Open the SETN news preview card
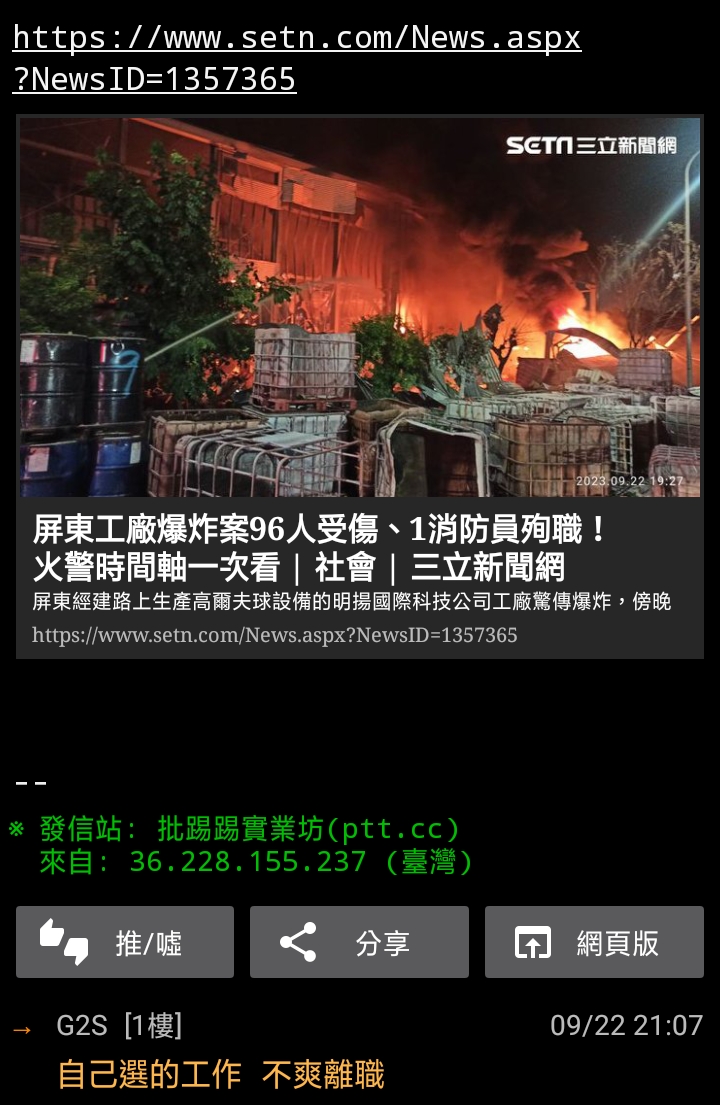Screen dimensions: 720x1105 [359, 385]
